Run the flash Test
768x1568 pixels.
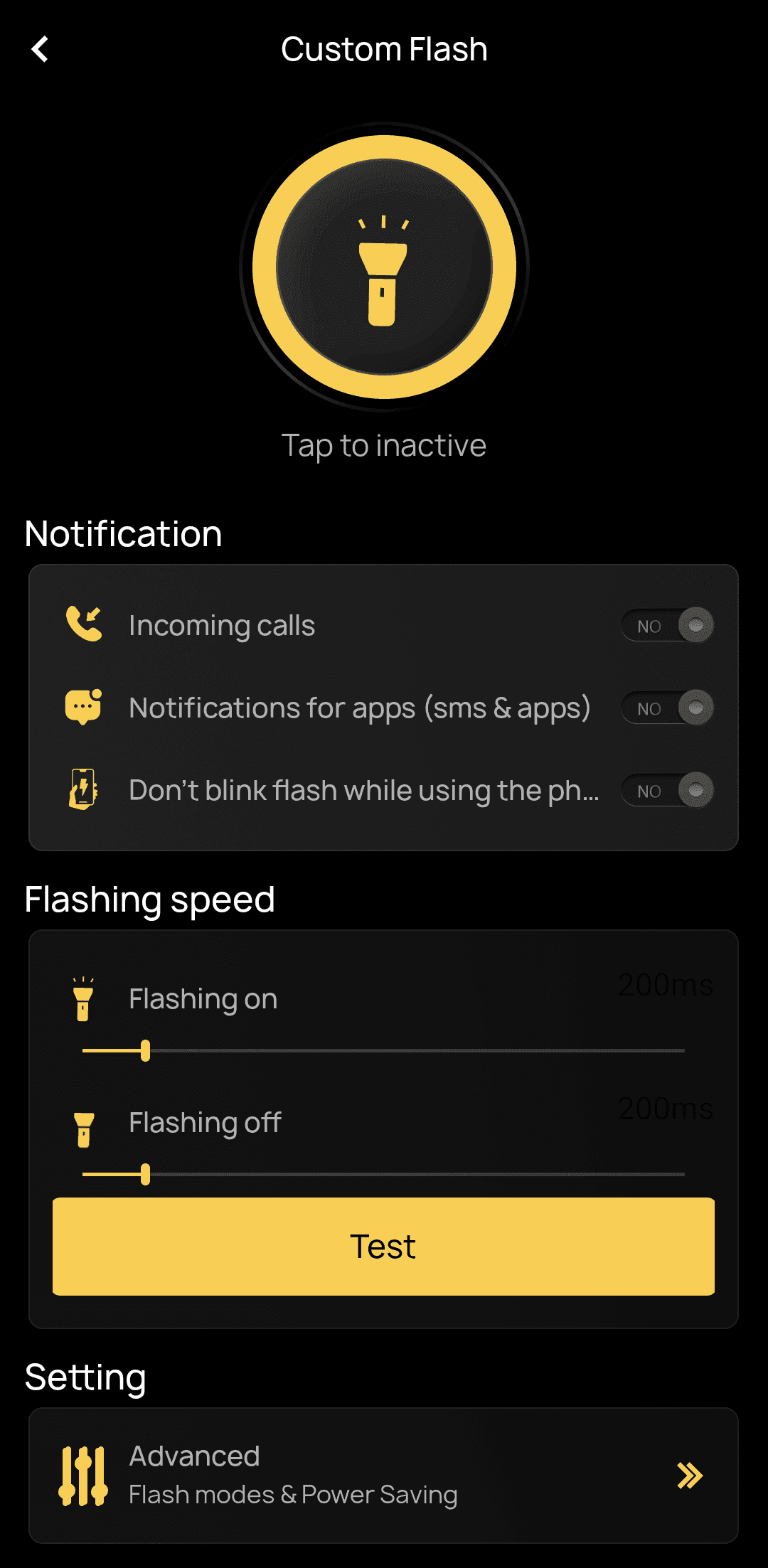pyautogui.click(x=383, y=1247)
